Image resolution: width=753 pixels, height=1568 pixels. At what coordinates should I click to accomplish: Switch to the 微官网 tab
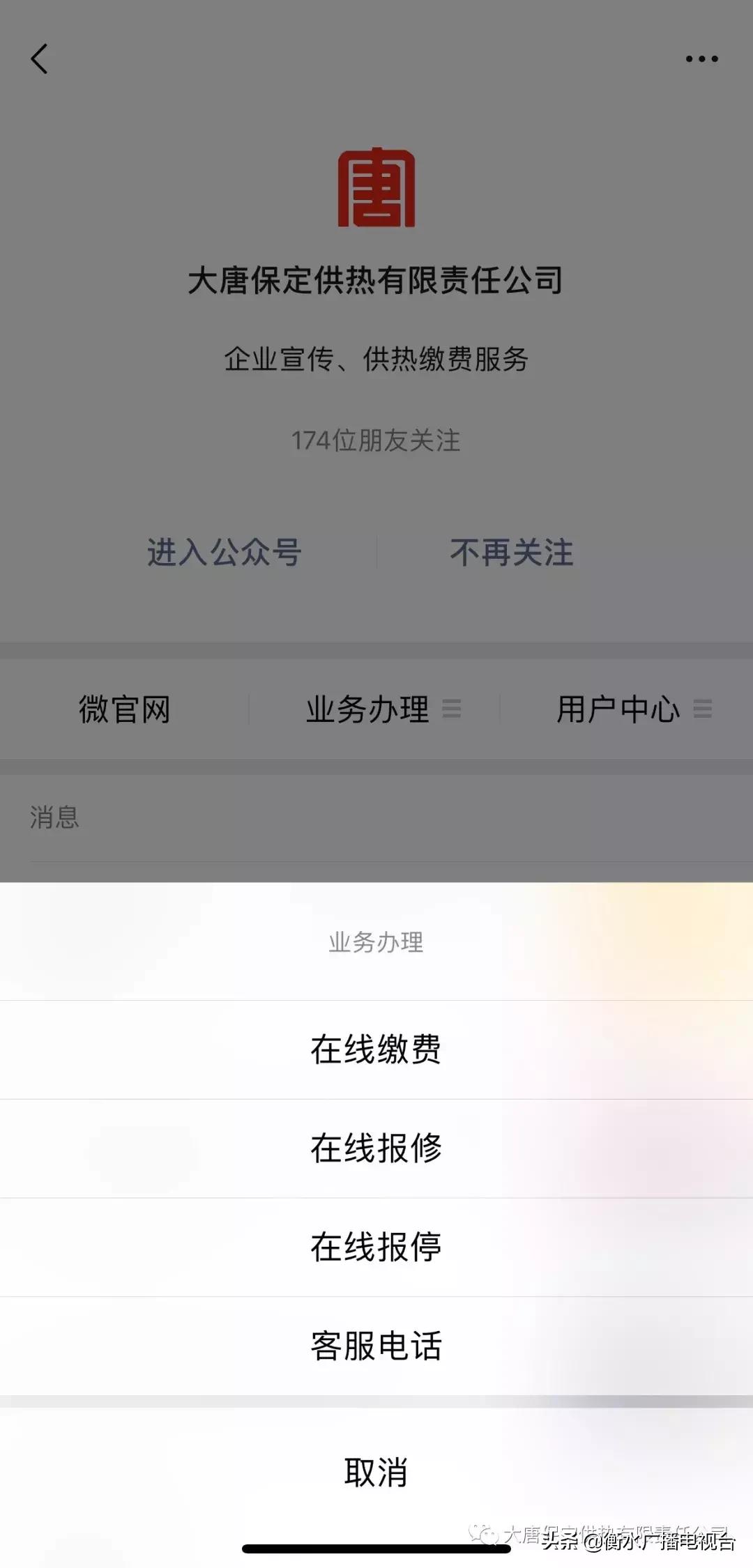125,709
